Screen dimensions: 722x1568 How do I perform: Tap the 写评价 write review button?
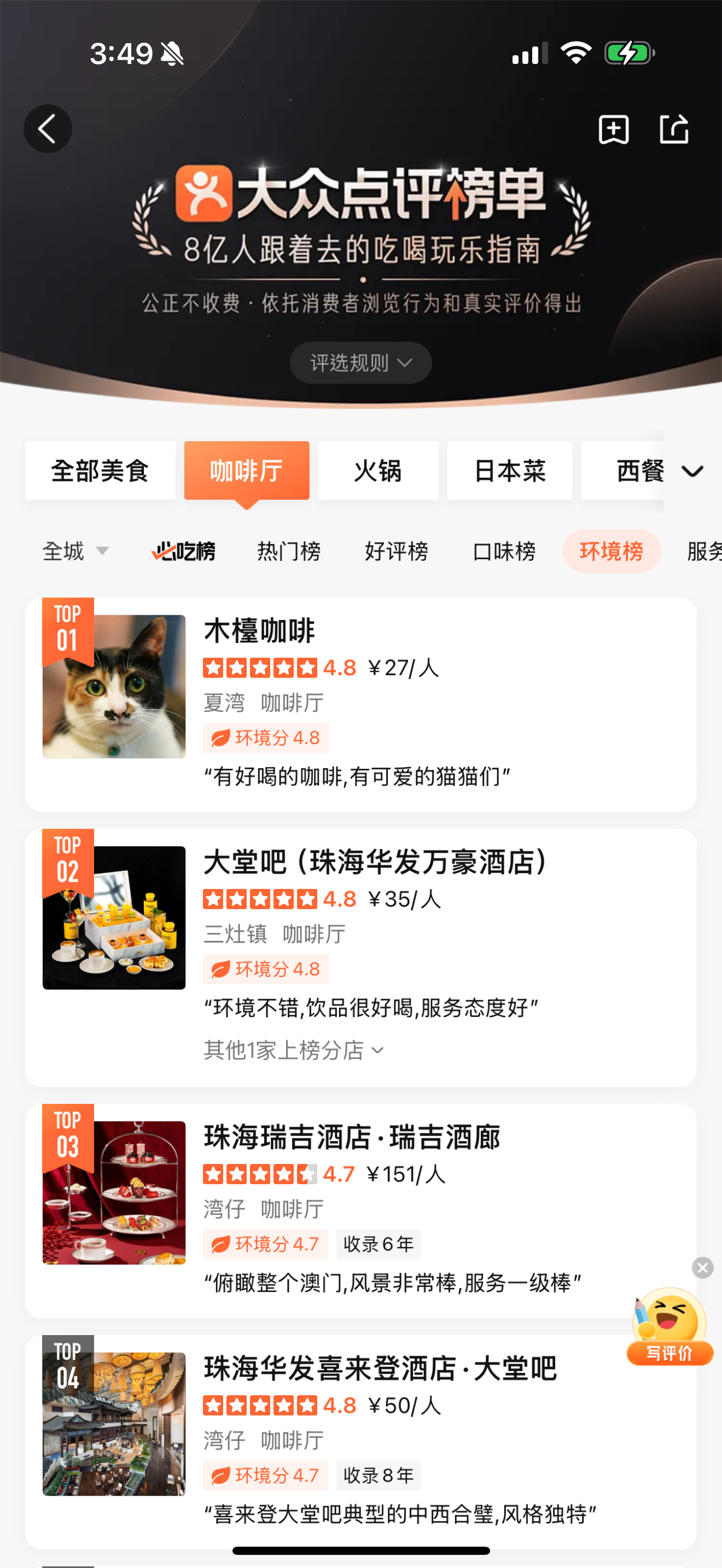click(669, 1353)
